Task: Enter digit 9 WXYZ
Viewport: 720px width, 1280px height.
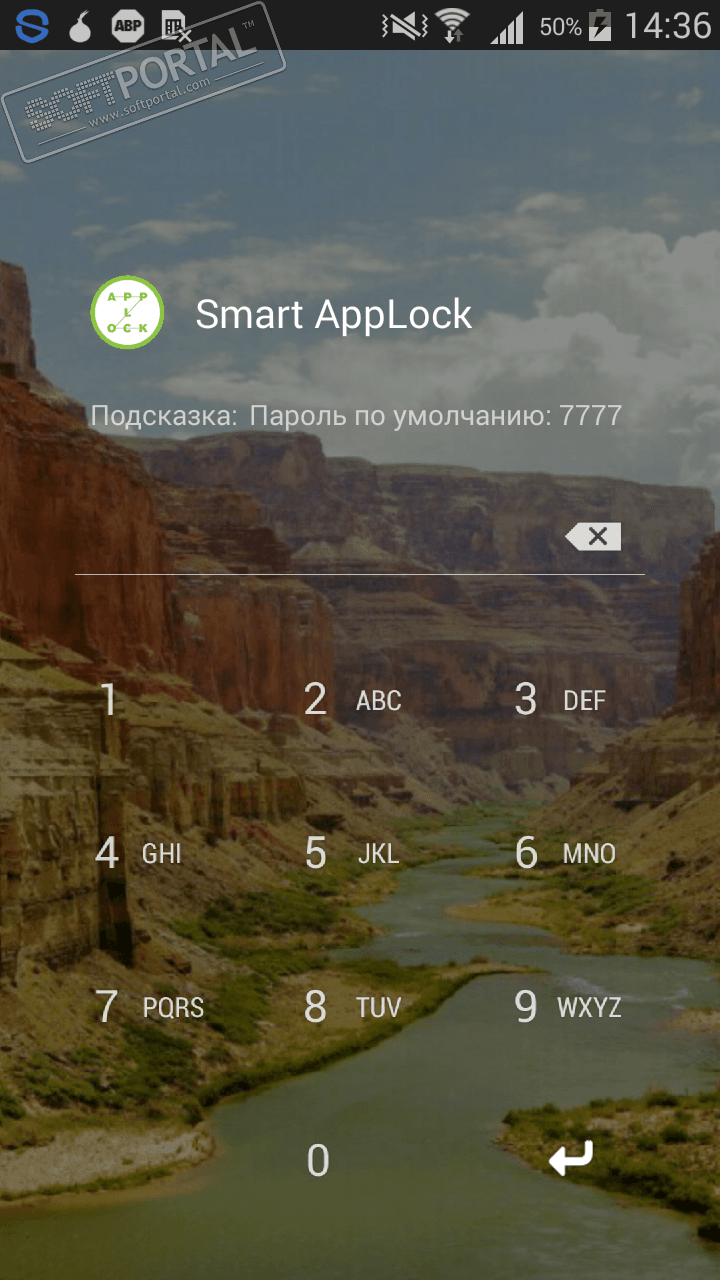Action: click(x=566, y=1007)
